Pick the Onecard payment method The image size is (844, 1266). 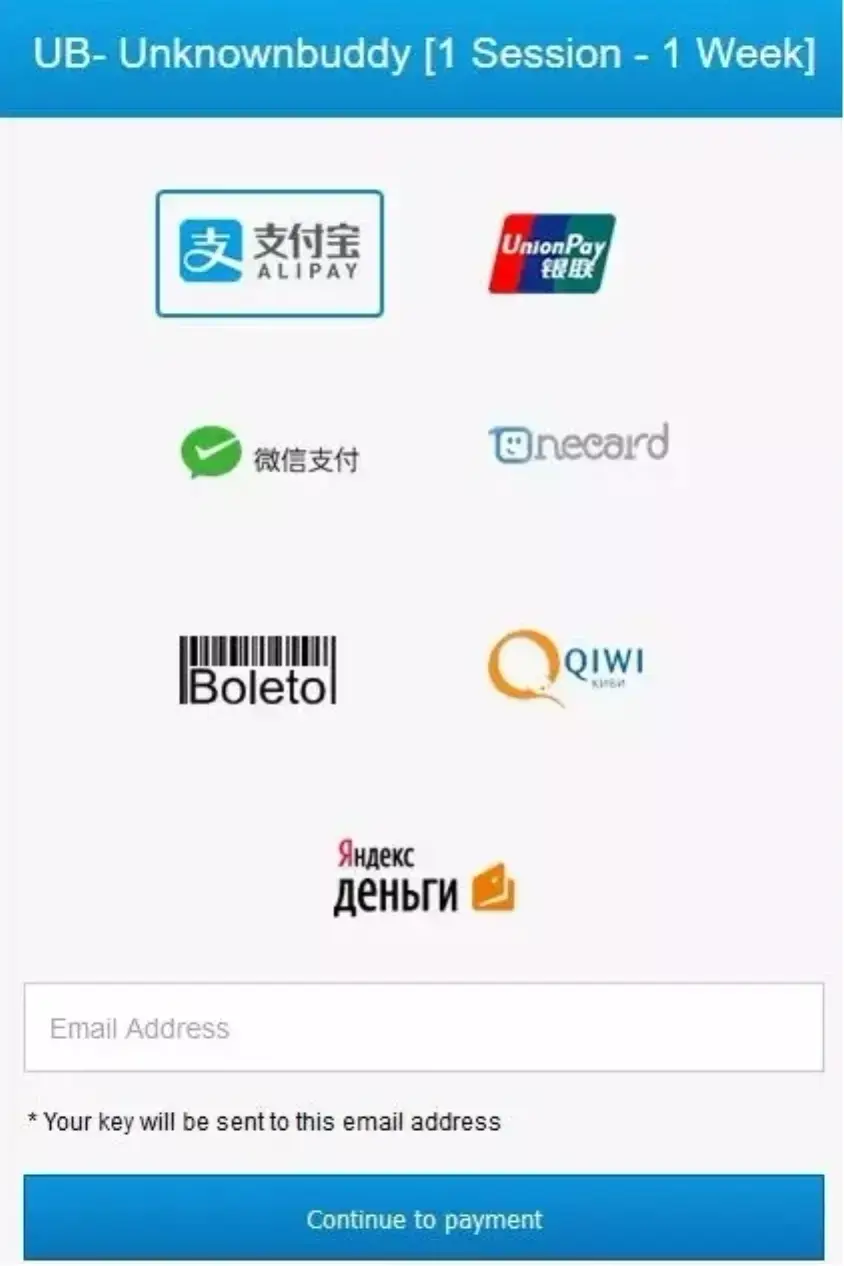point(580,441)
